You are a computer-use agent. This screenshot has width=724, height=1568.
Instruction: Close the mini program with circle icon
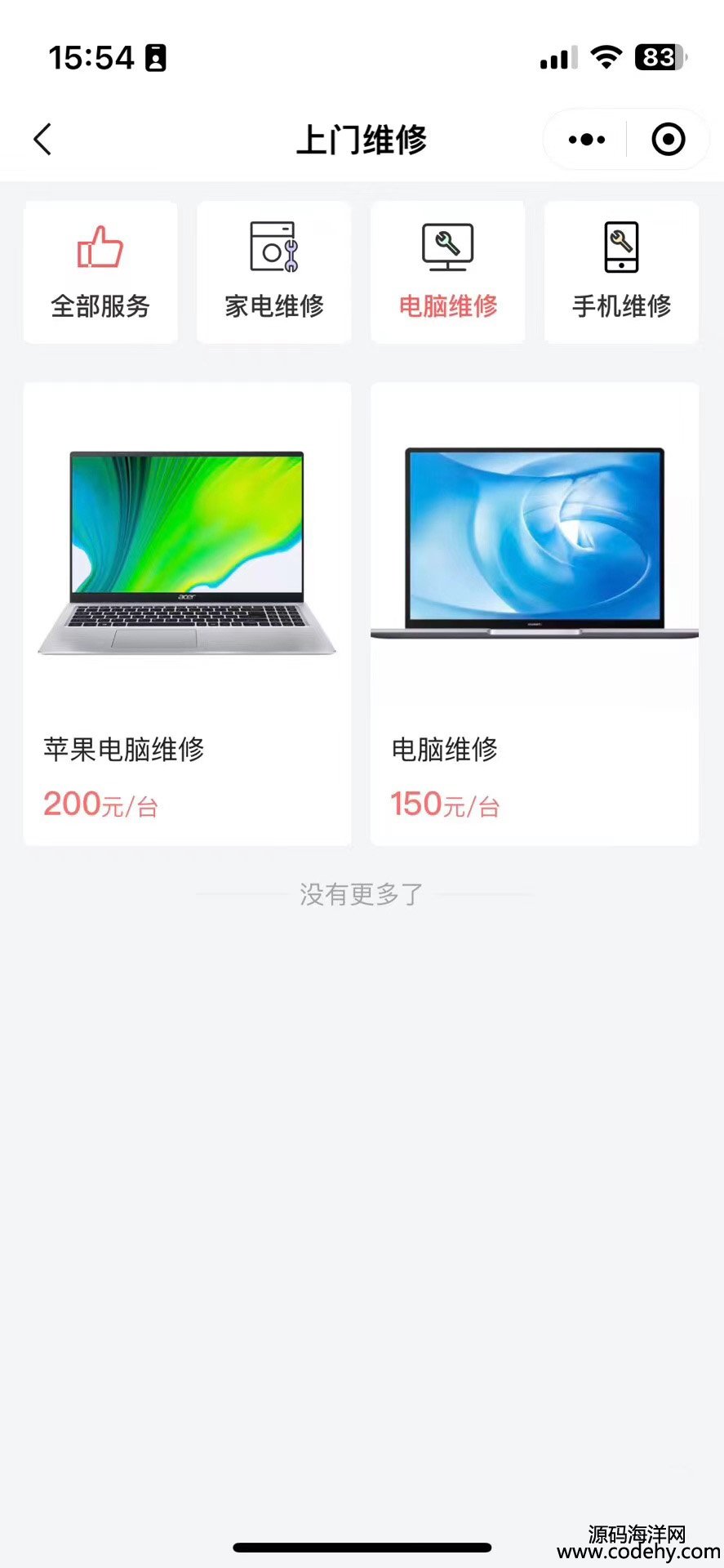point(668,140)
